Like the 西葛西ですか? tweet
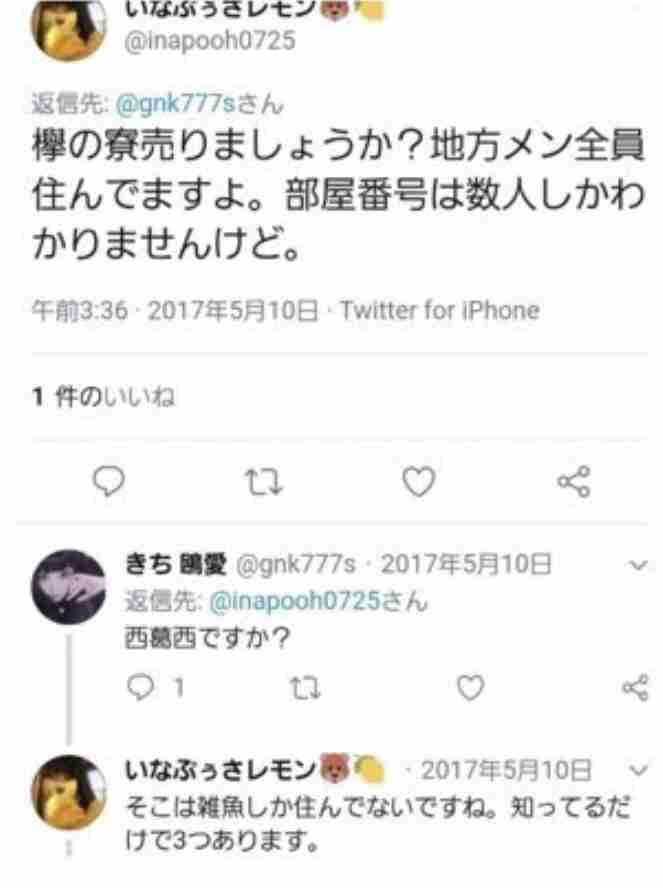This screenshot has width=663, height=888. [469, 688]
